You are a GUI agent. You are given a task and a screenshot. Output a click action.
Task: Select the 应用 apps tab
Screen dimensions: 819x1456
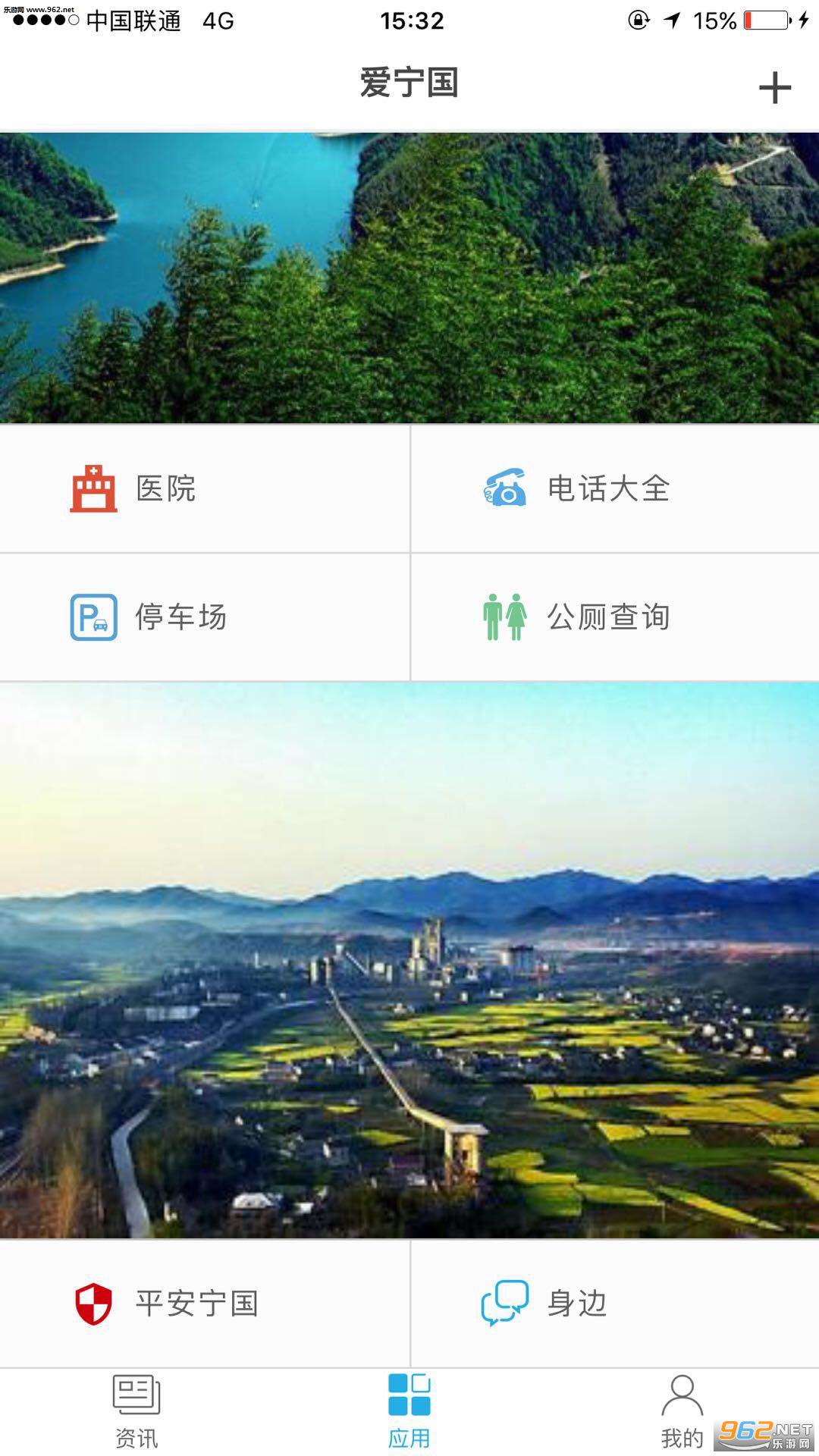coord(409,1412)
